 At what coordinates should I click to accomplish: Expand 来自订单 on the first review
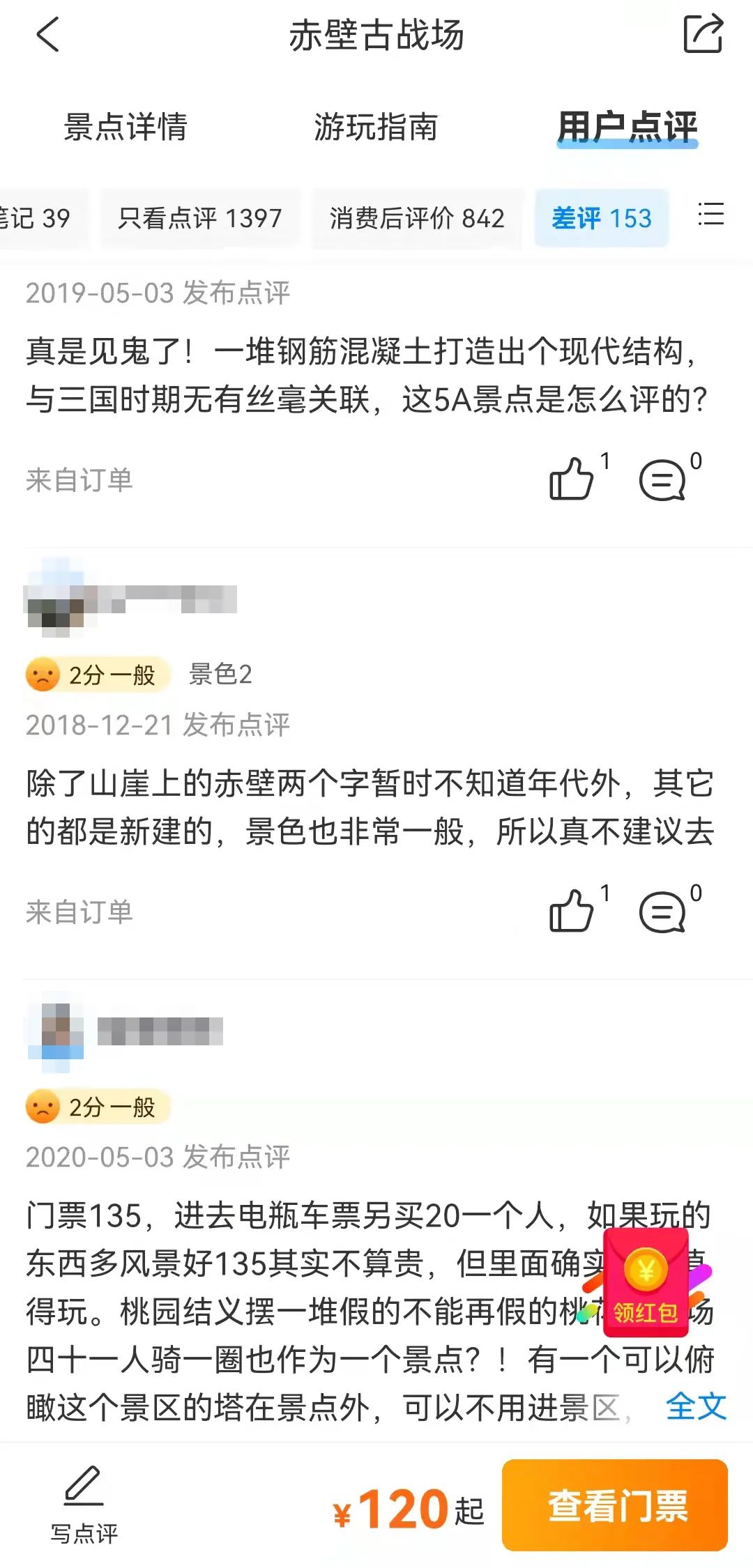click(79, 479)
